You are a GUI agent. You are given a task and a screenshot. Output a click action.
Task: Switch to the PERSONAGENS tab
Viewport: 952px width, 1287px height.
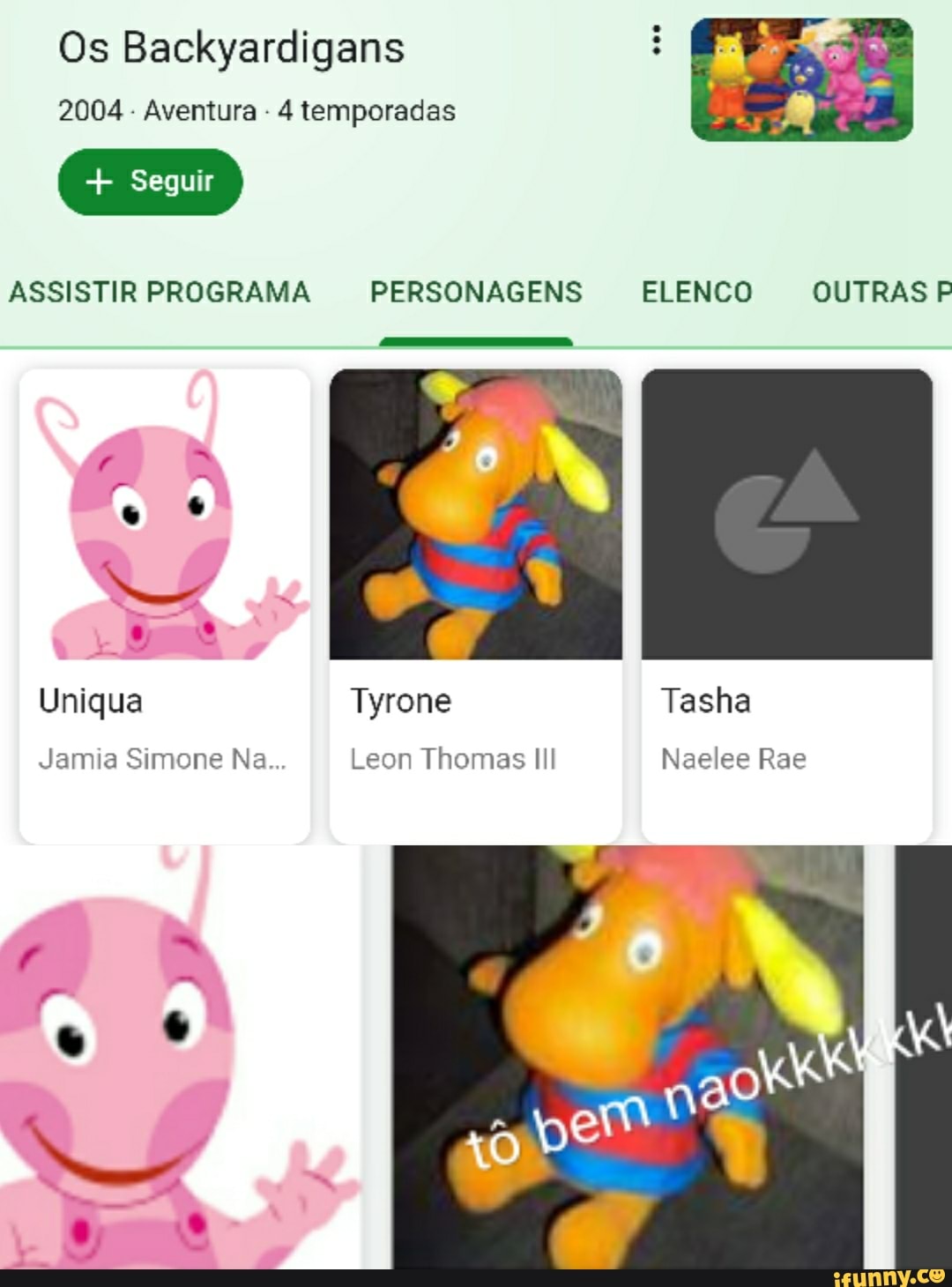point(476,291)
